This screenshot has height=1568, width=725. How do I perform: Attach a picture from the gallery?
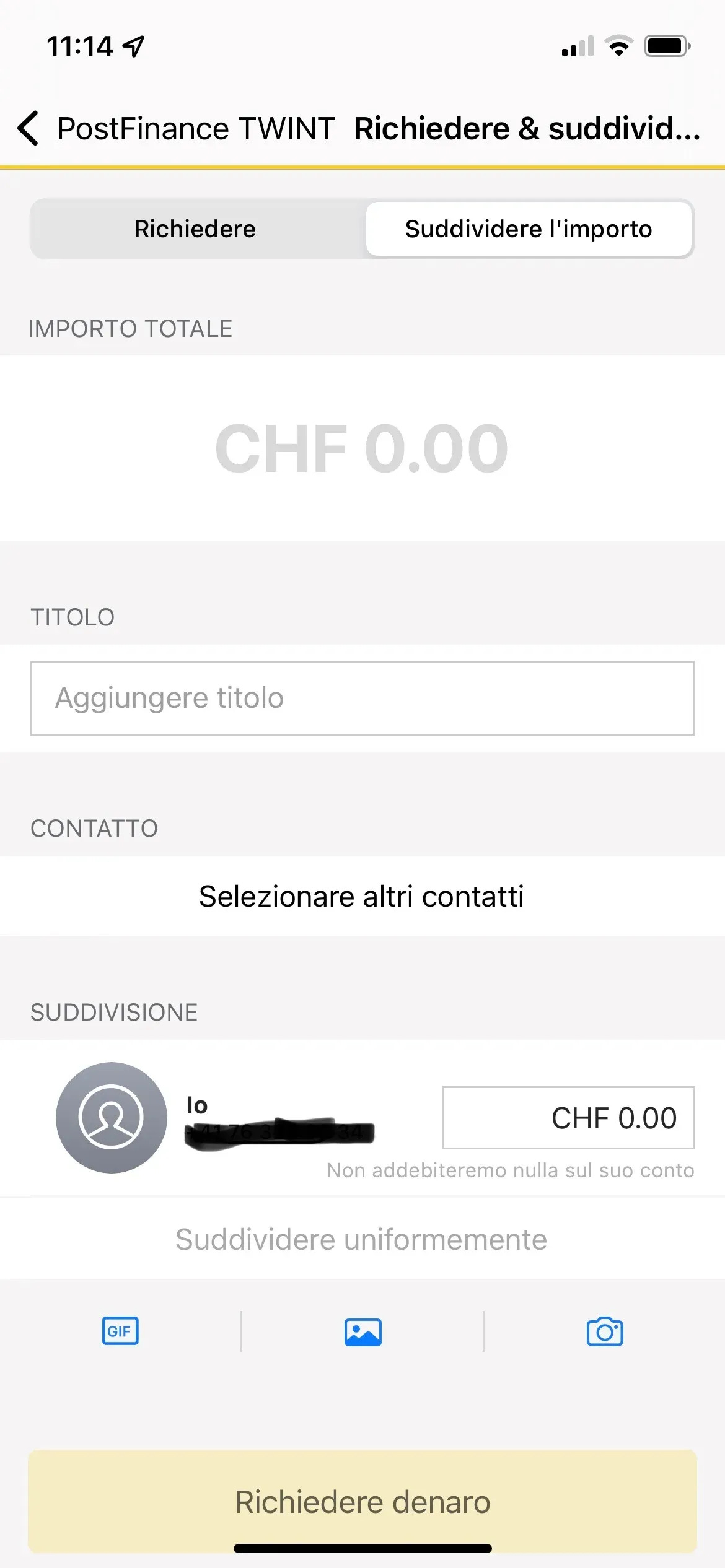click(363, 1331)
